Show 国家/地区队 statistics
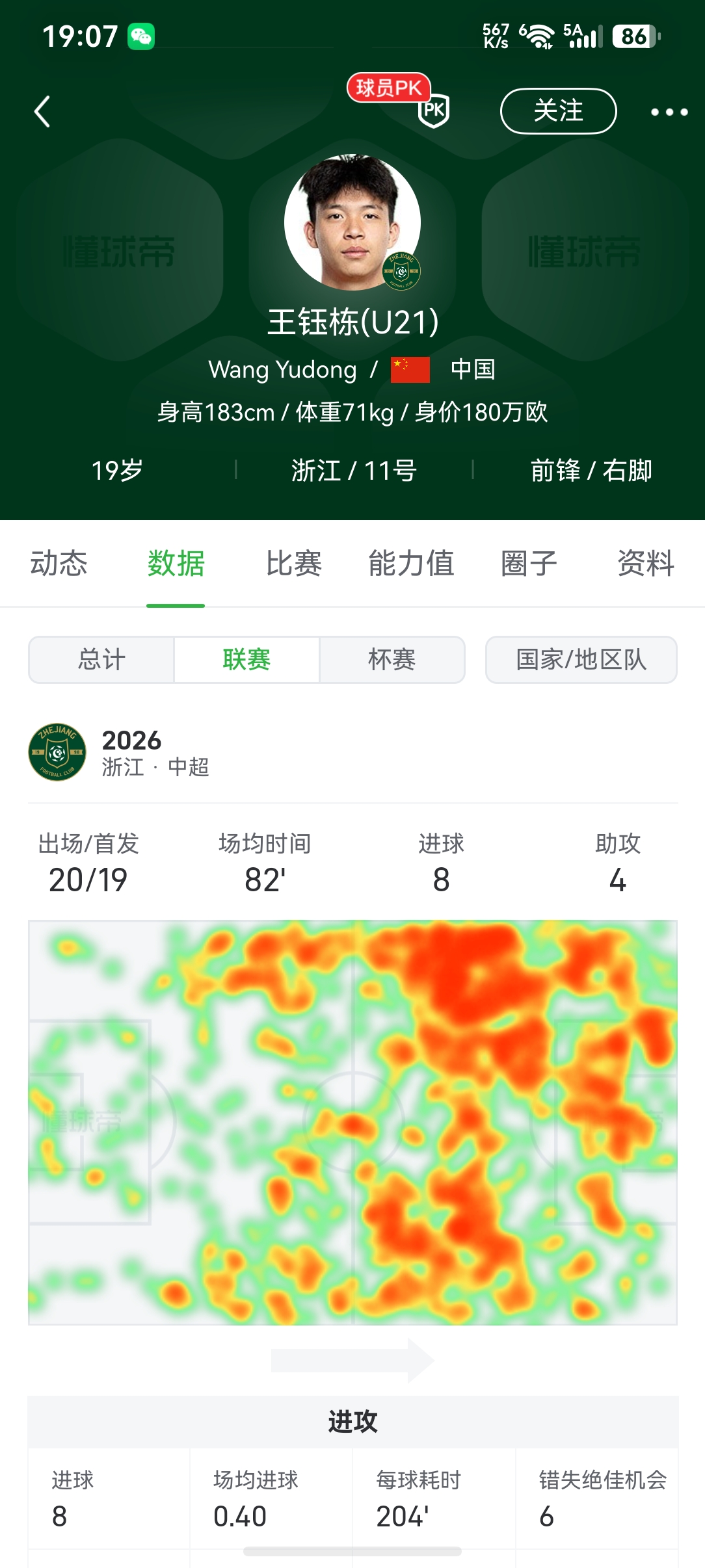The height and width of the screenshot is (1568, 705). 581,660
